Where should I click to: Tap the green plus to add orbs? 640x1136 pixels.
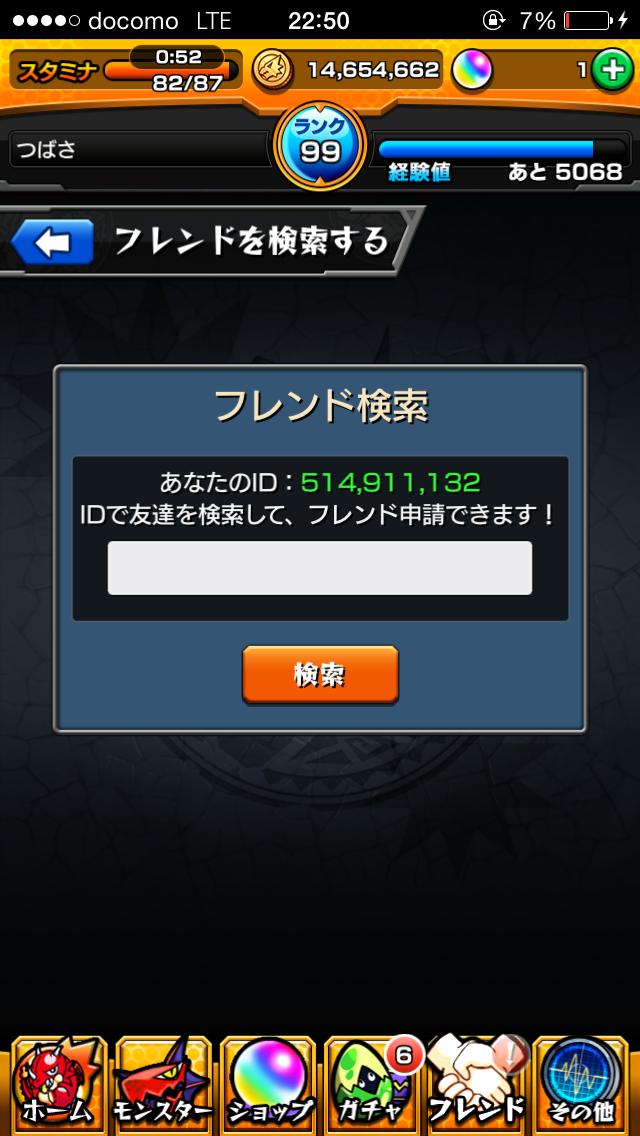click(x=610, y=70)
